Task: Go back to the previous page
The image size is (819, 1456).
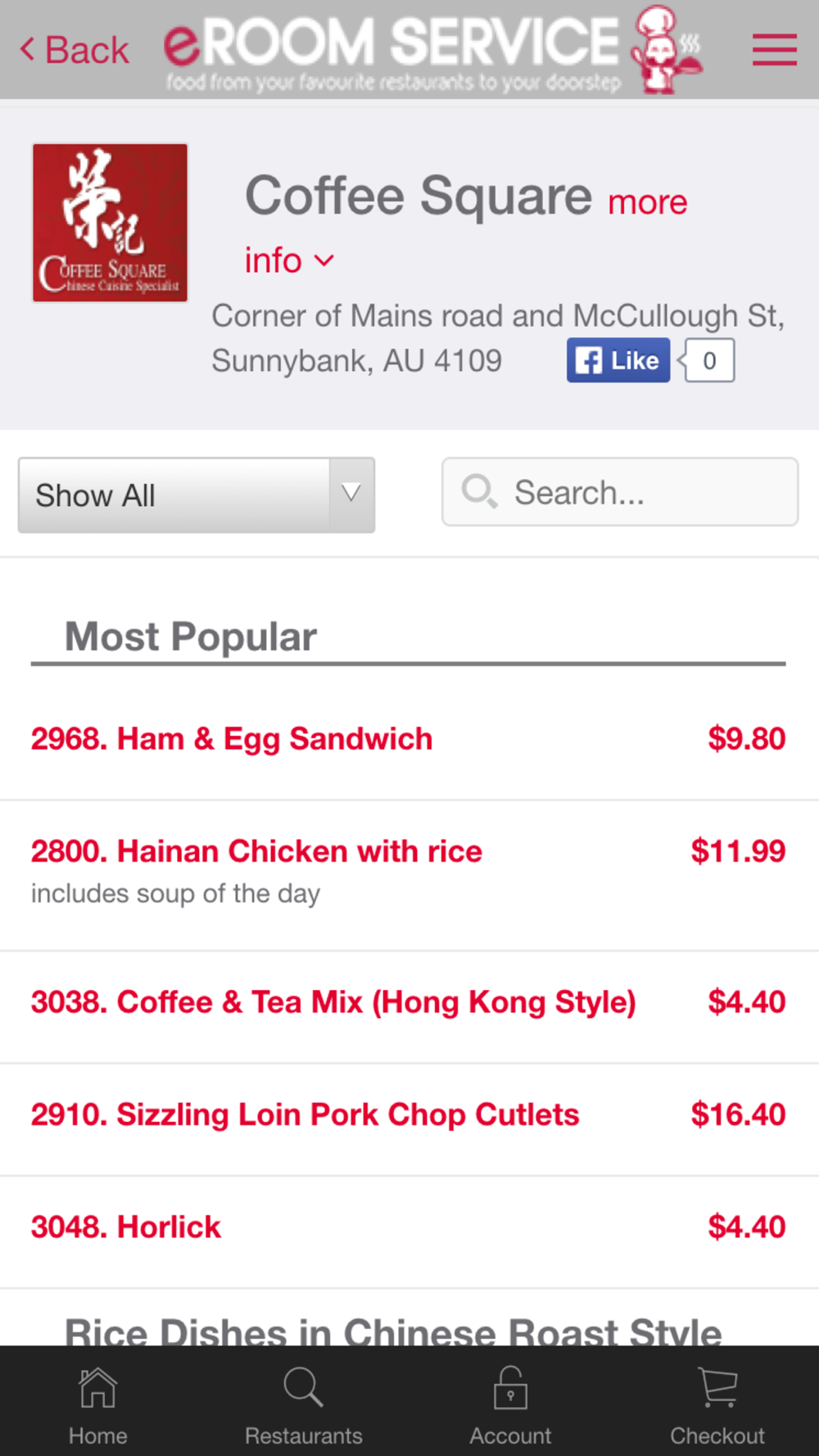Action: pyautogui.click(x=75, y=50)
